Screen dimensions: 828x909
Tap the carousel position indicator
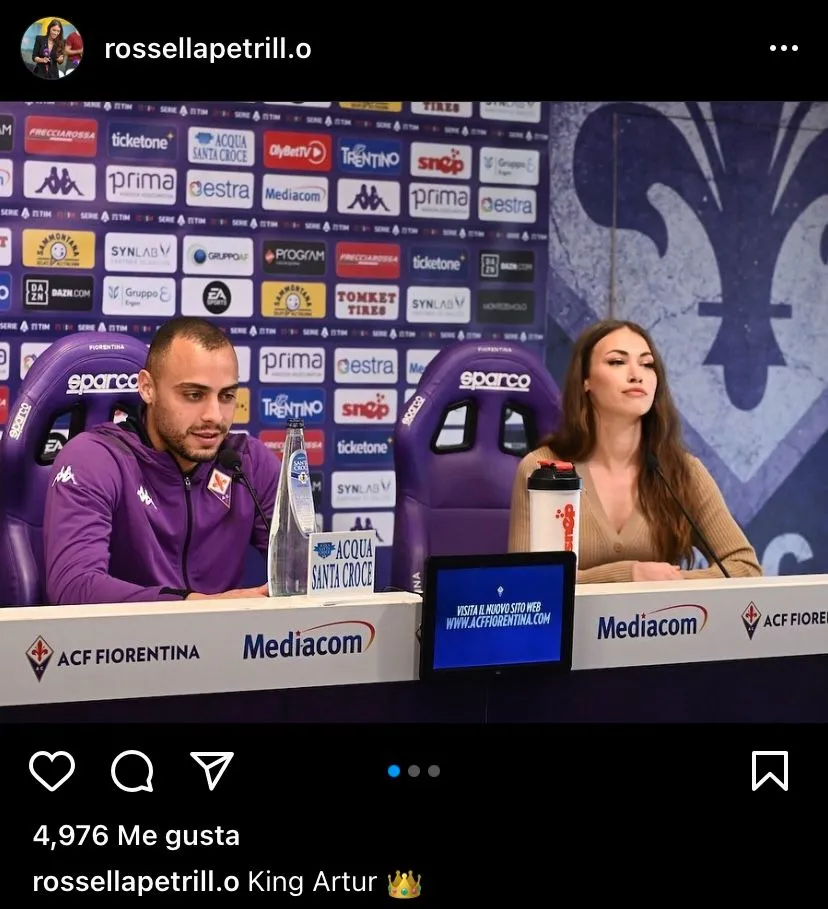[x=413, y=771]
